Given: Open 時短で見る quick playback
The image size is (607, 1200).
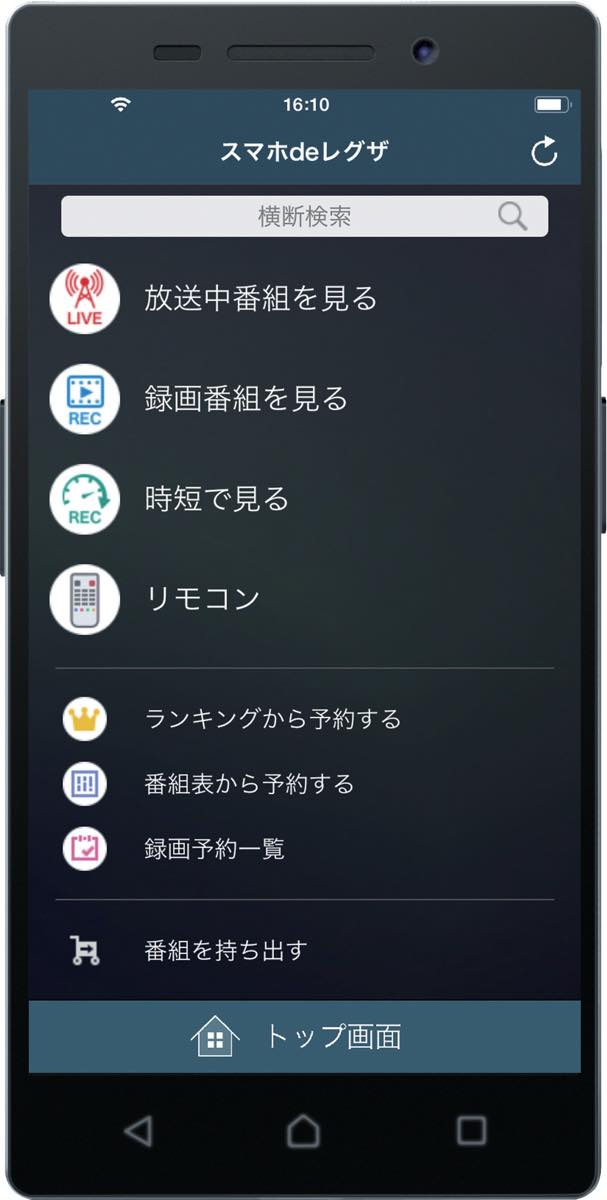Looking at the screenshot, I should coord(216,499).
